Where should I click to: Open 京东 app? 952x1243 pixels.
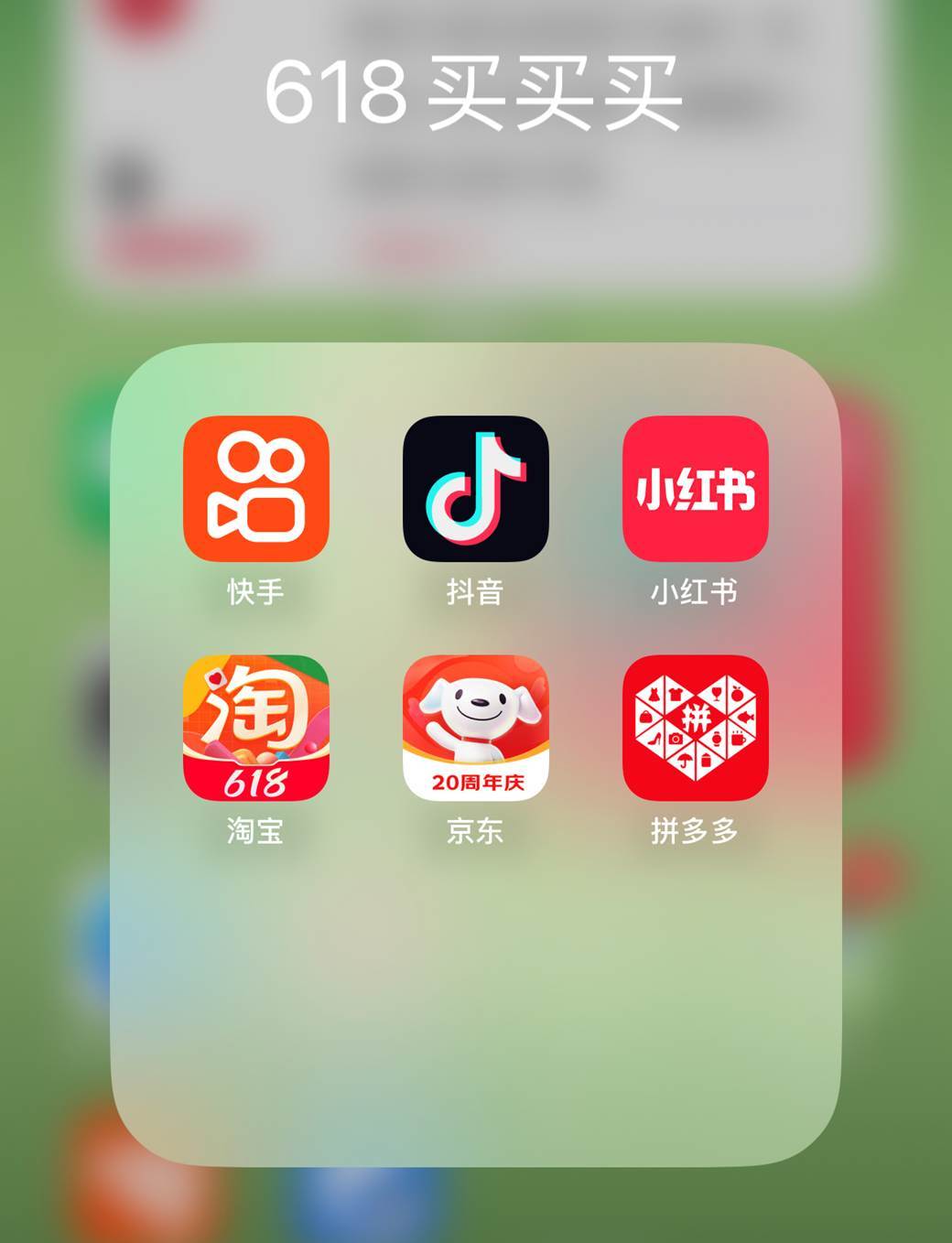475,728
